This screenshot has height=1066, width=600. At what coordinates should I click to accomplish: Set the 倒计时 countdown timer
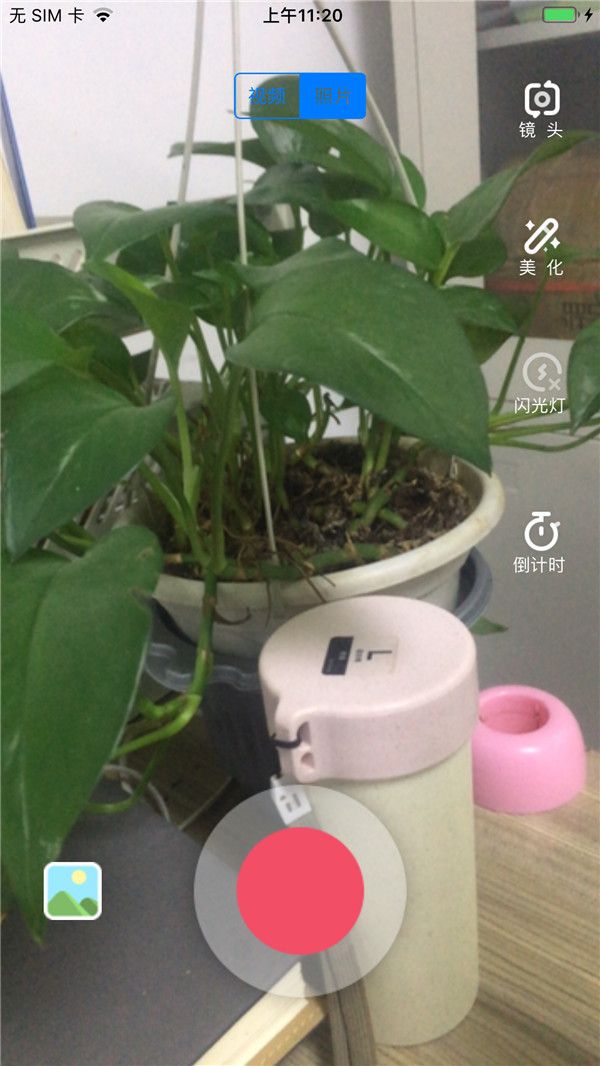[540, 541]
